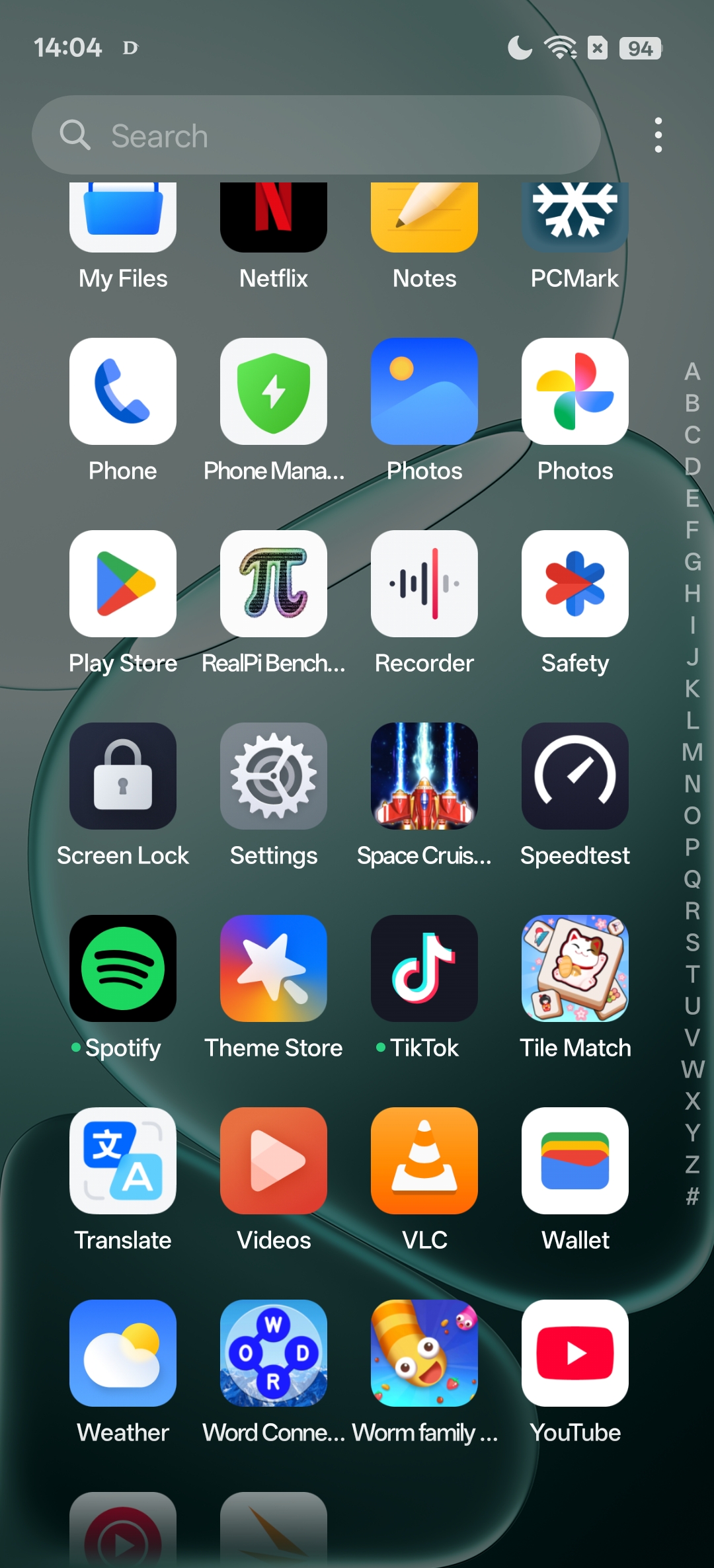Launch TikTok
The width and height of the screenshot is (714, 1568).
click(424, 968)
